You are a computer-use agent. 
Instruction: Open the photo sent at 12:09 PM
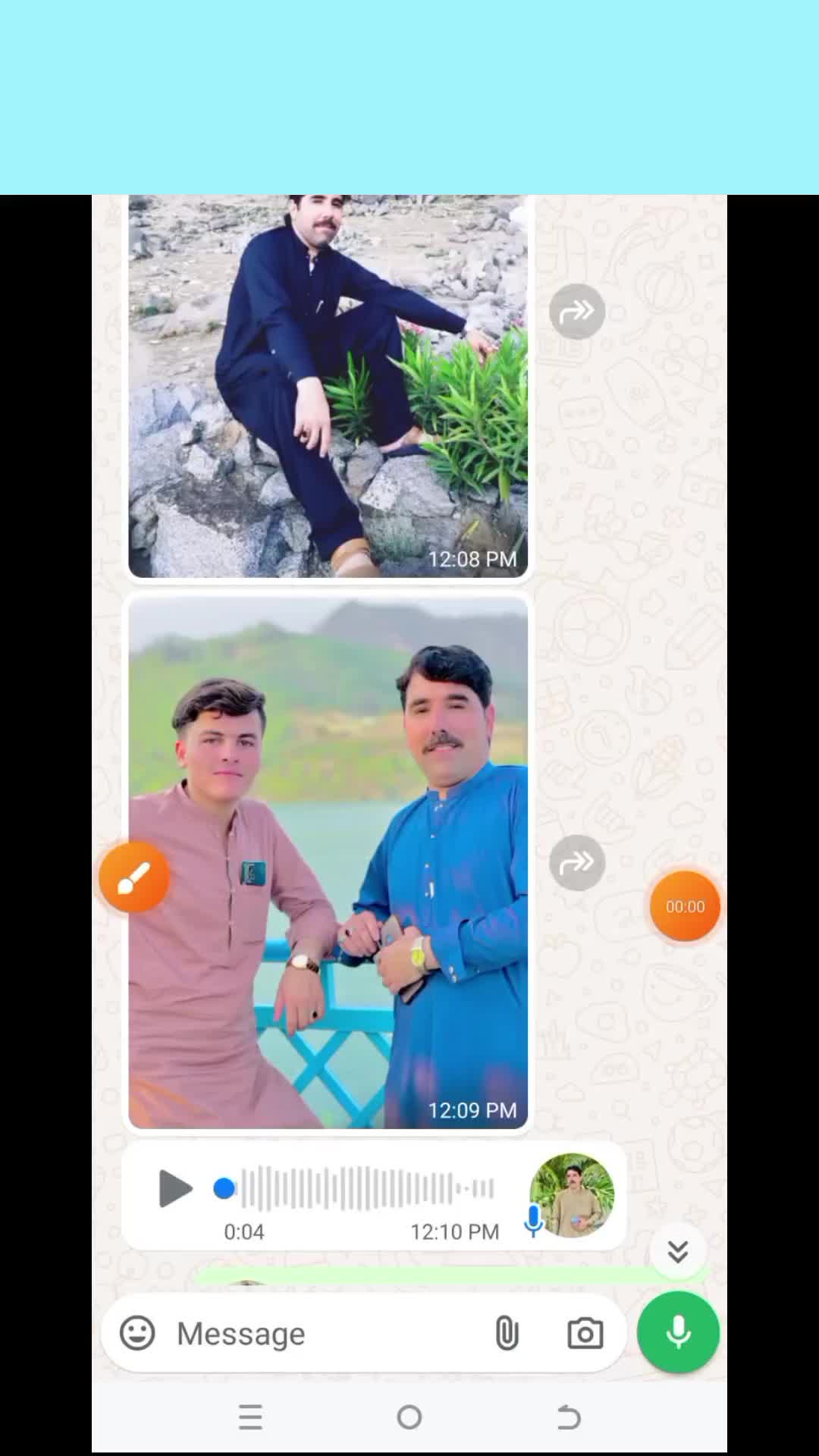tap(328, 862)
